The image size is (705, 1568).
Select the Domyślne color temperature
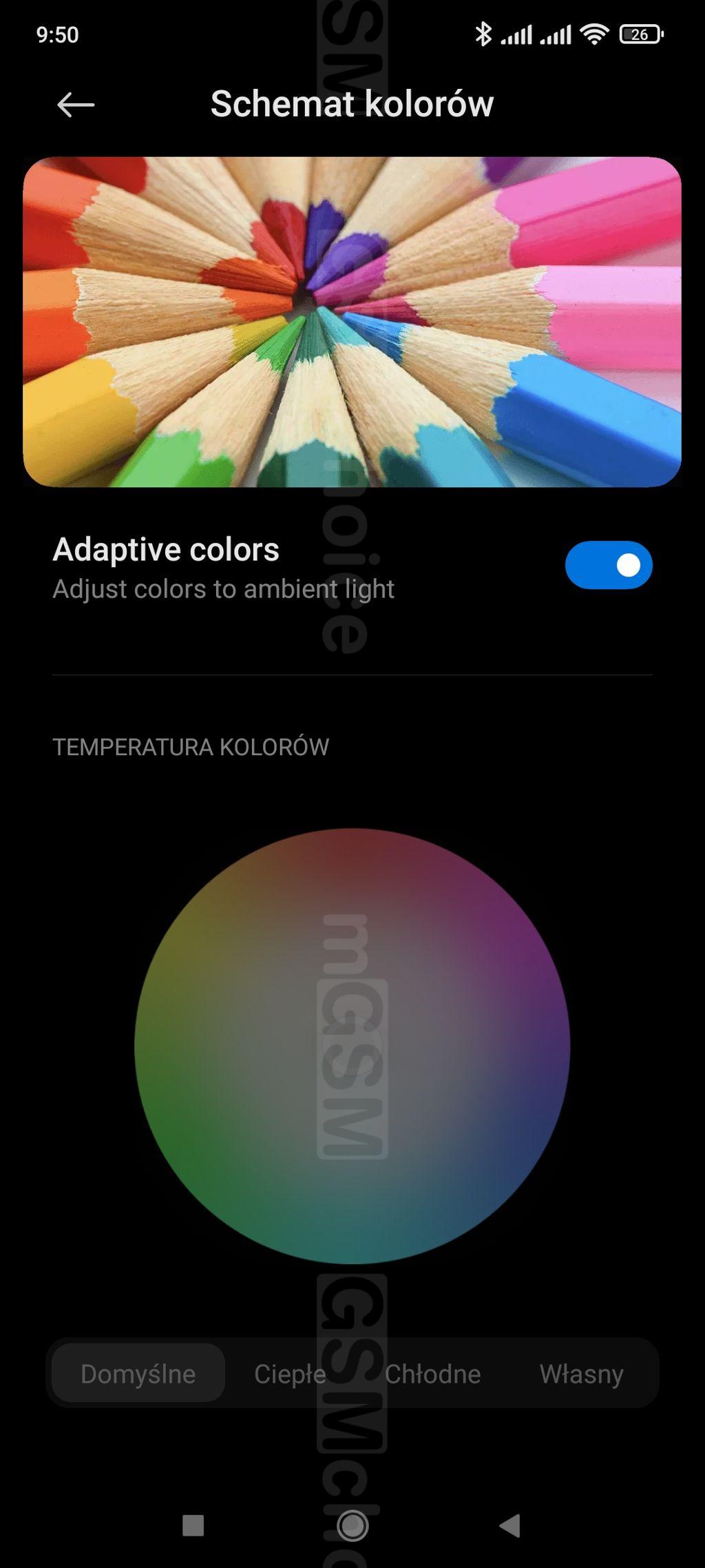click(x=138, y=1374)
